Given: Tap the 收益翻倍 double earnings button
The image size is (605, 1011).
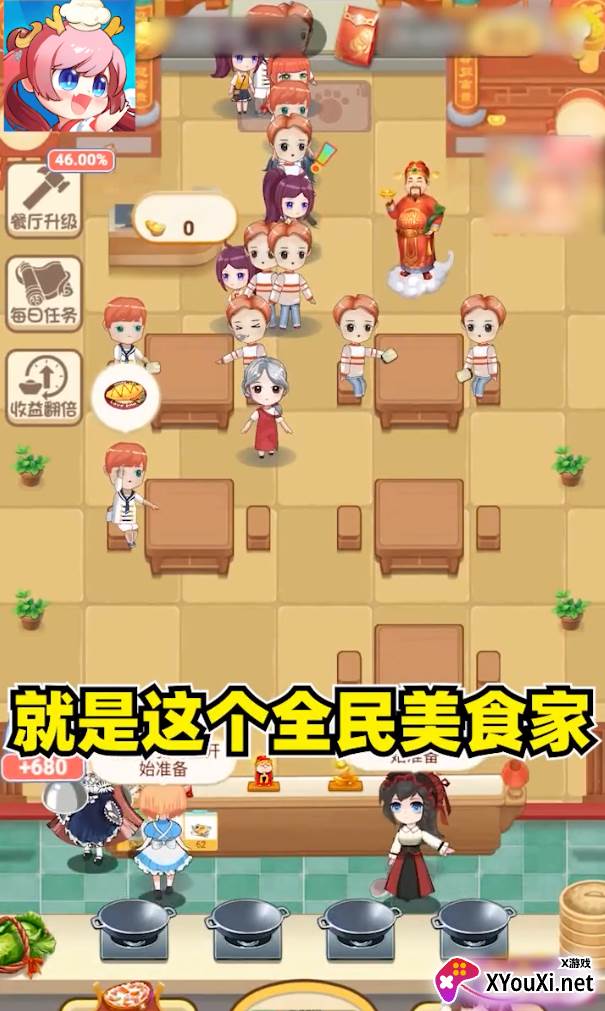Looking at the screenshot, I should (44, 388).
